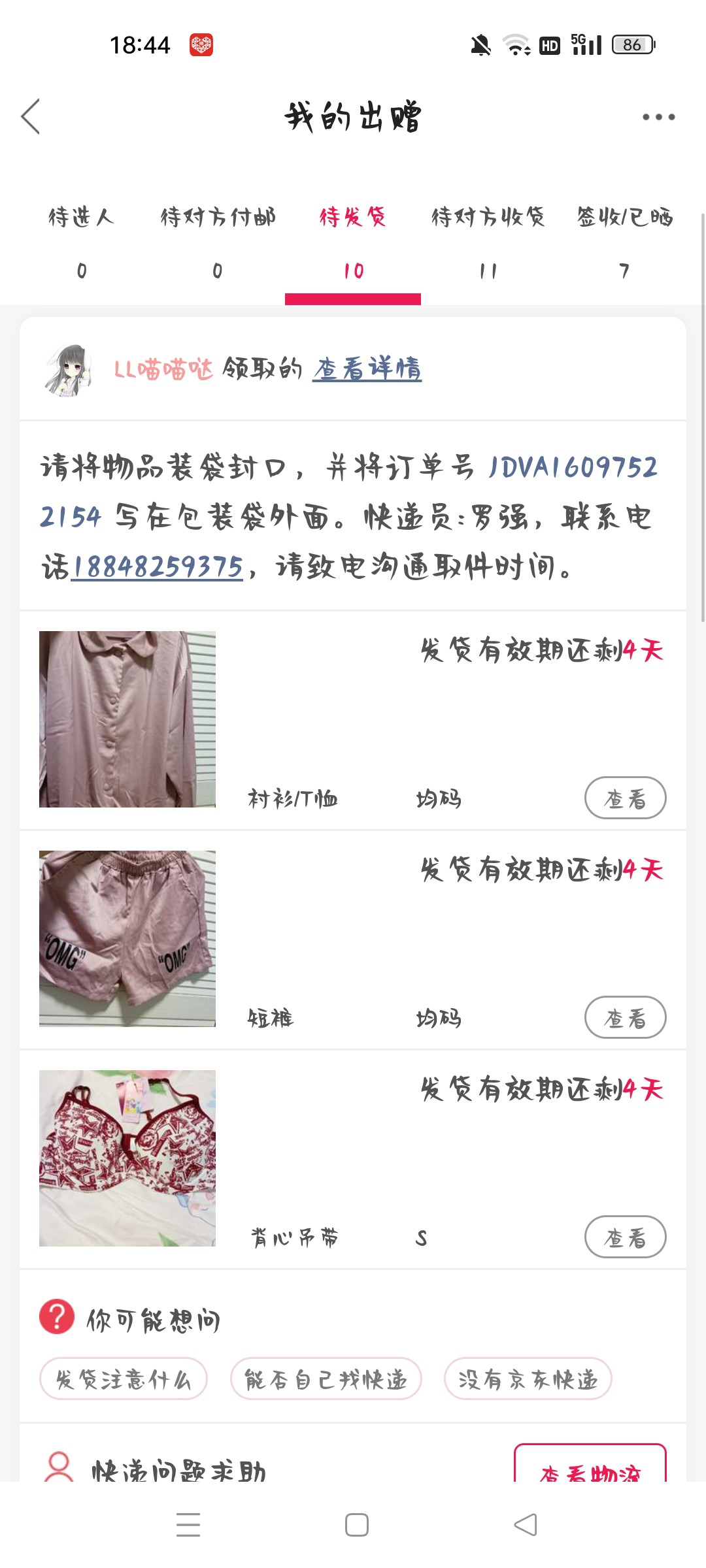Tap 查看 for the 背心吊带 item
The width and height of the screenshot is (706, 1568).
point(625,1237)
